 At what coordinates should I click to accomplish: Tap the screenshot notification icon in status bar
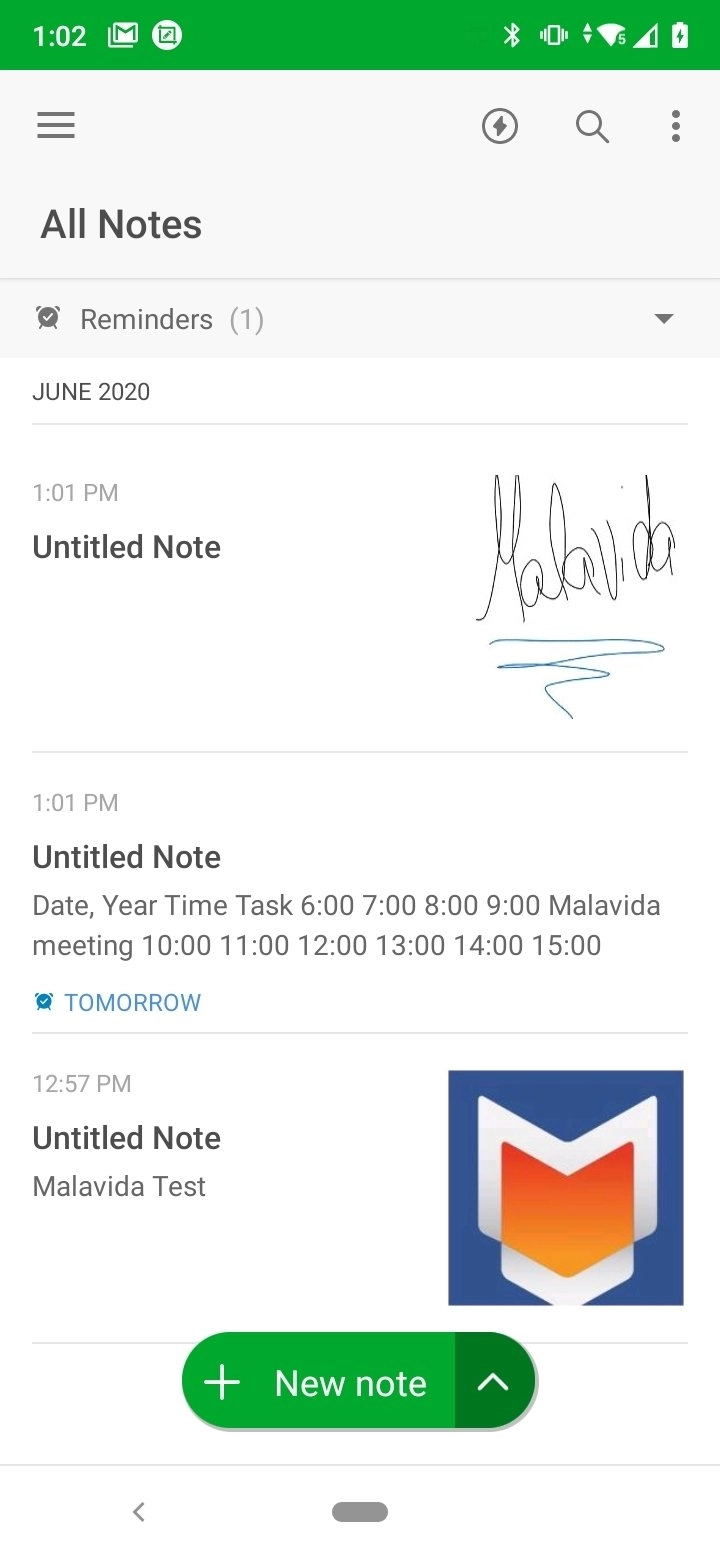pos(168,33)
